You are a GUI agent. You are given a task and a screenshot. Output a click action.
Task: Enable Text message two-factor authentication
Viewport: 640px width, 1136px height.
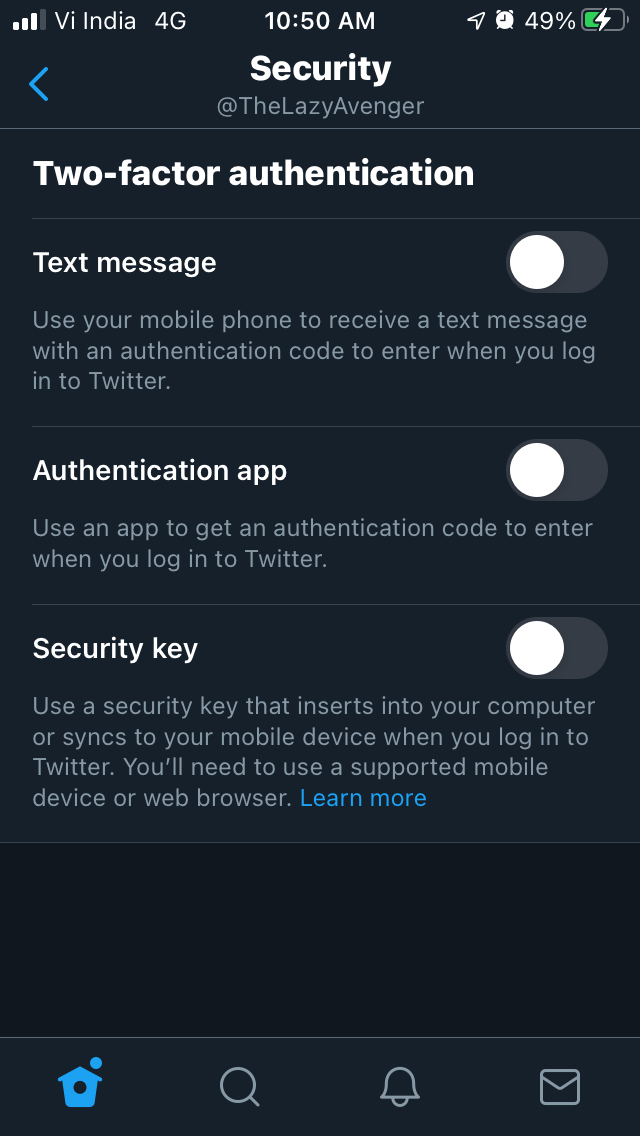coord(557,262)
